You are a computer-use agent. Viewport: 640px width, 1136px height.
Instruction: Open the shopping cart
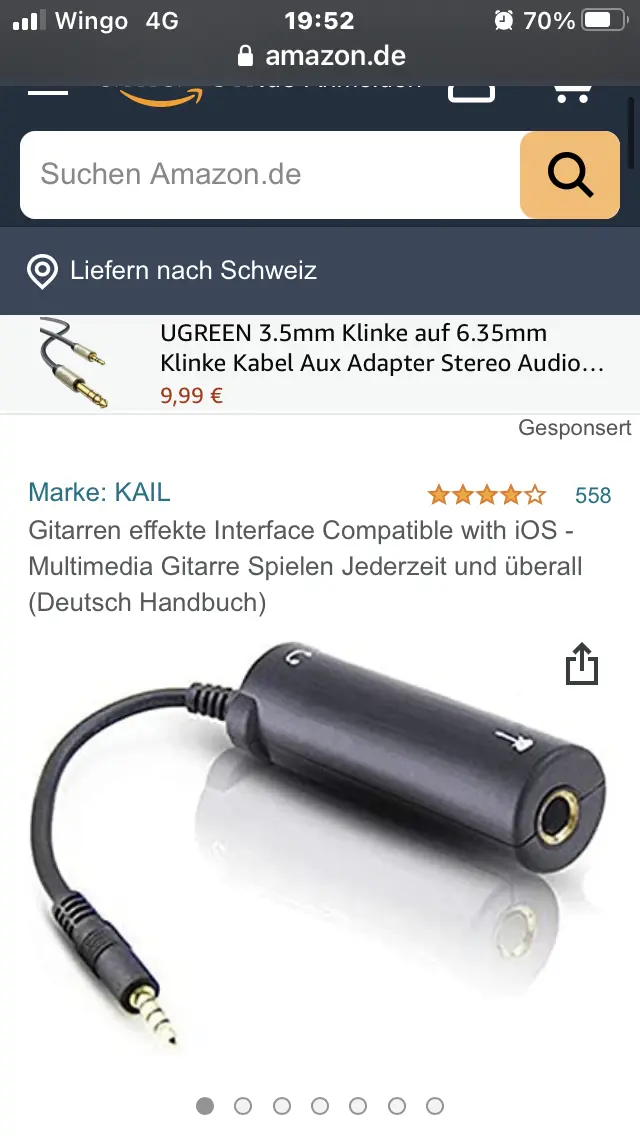(570, 92)
